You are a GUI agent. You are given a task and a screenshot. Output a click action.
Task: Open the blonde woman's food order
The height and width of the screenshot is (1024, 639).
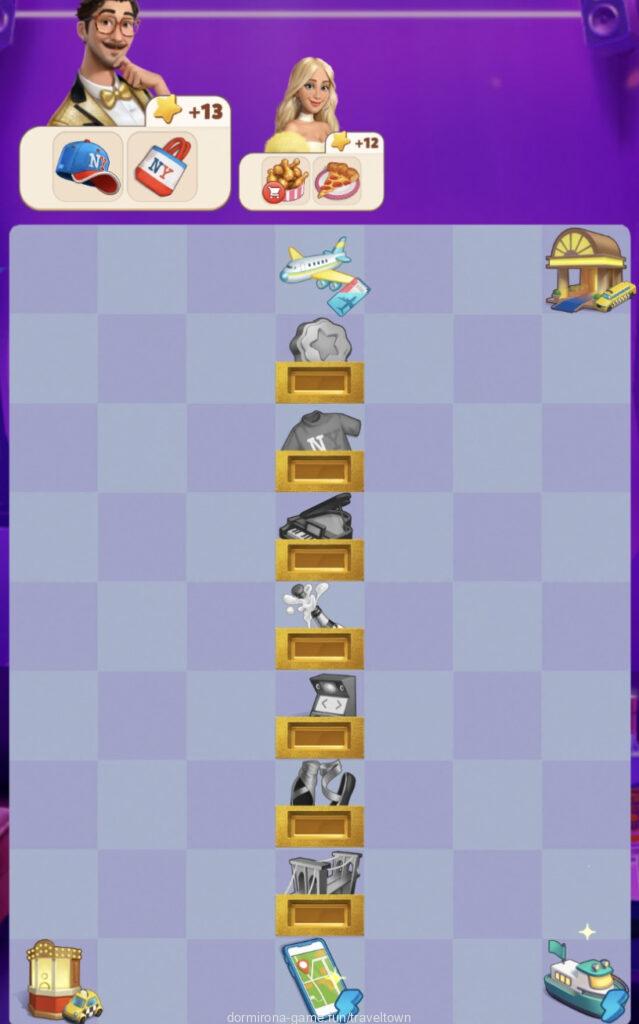(310, 180)
